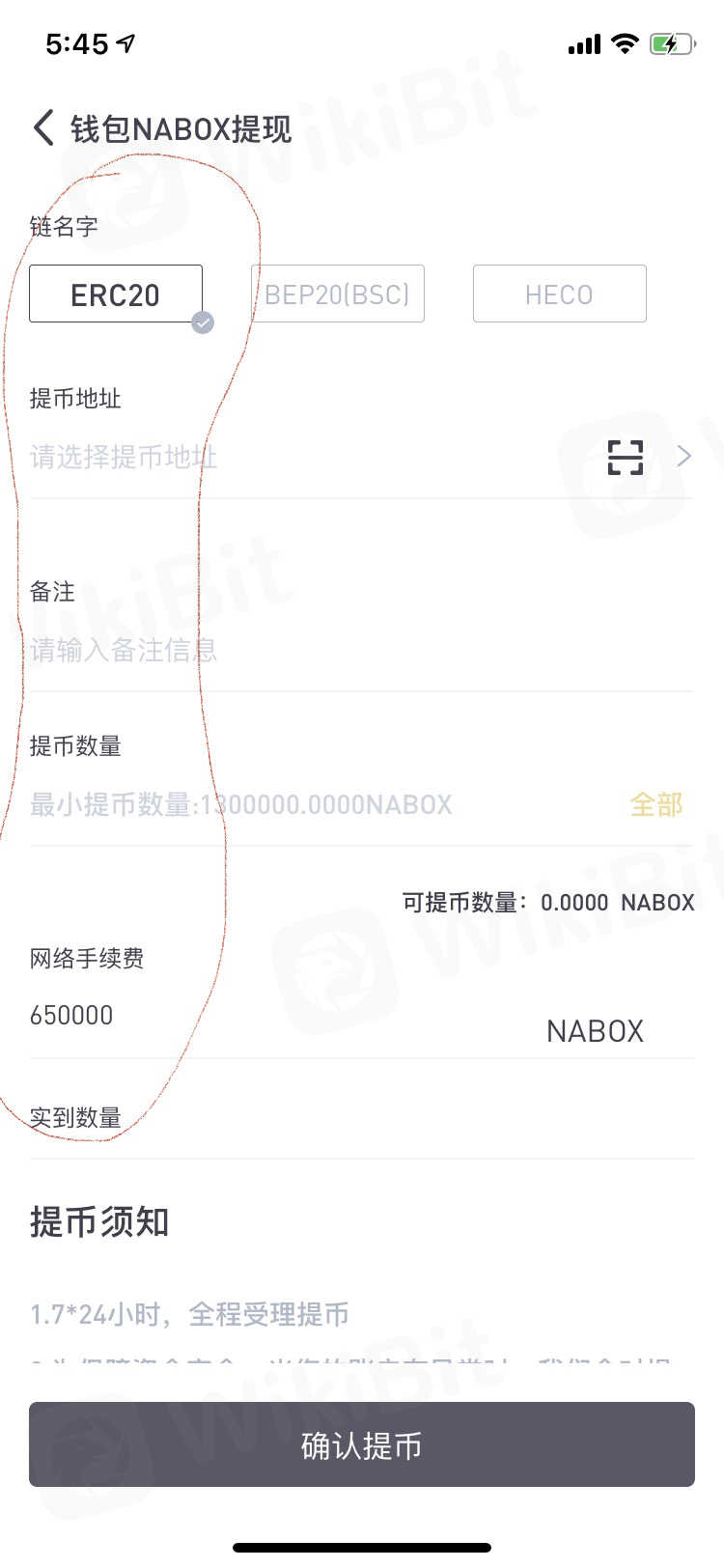Fill in the full amount with 全部
The width and height of the screenshot is (724, 1568).
point(656,804)
